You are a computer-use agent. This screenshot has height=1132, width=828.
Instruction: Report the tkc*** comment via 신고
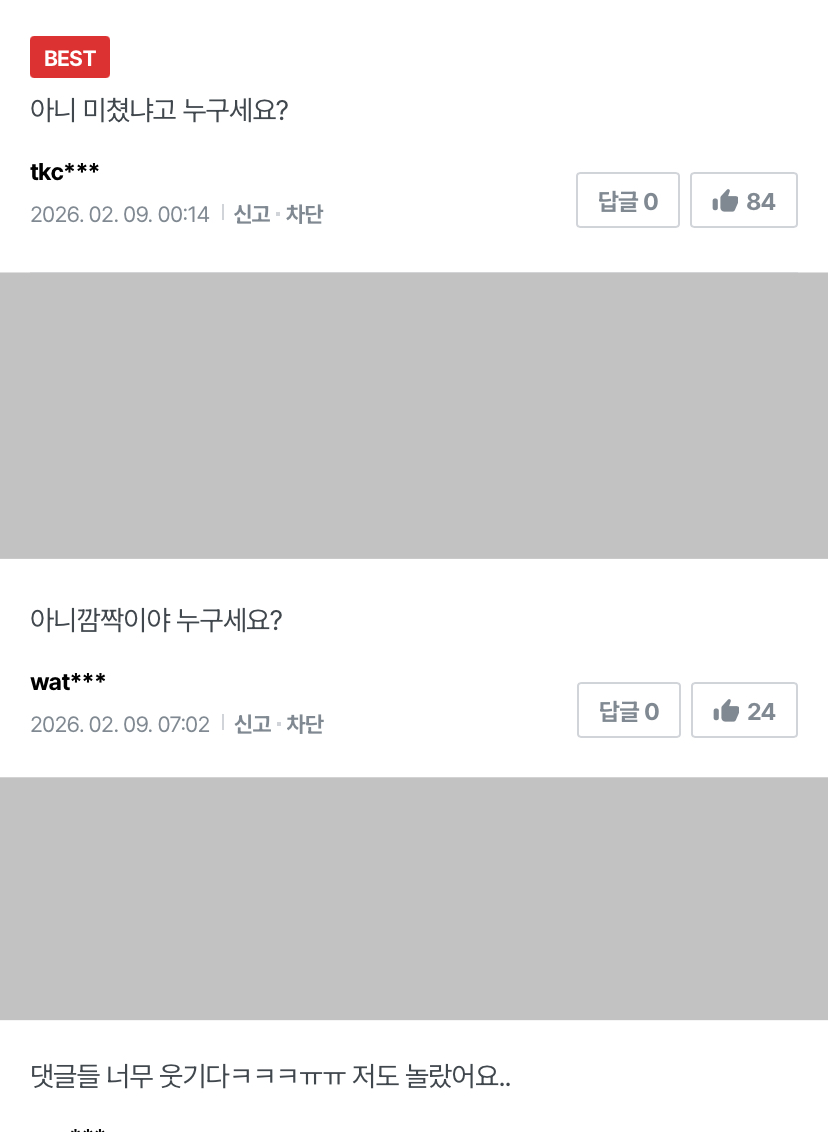(252, 214)
